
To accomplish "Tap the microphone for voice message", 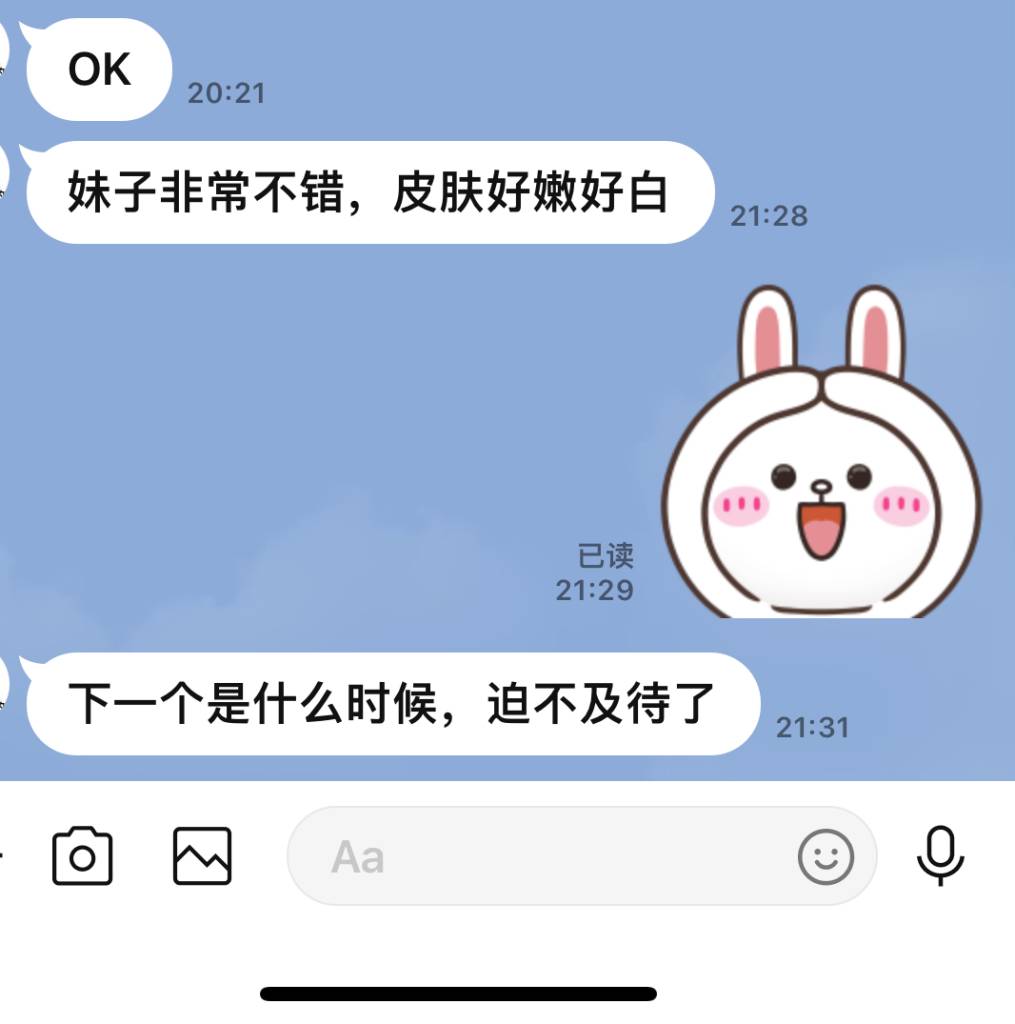I will tap(940, 856).
